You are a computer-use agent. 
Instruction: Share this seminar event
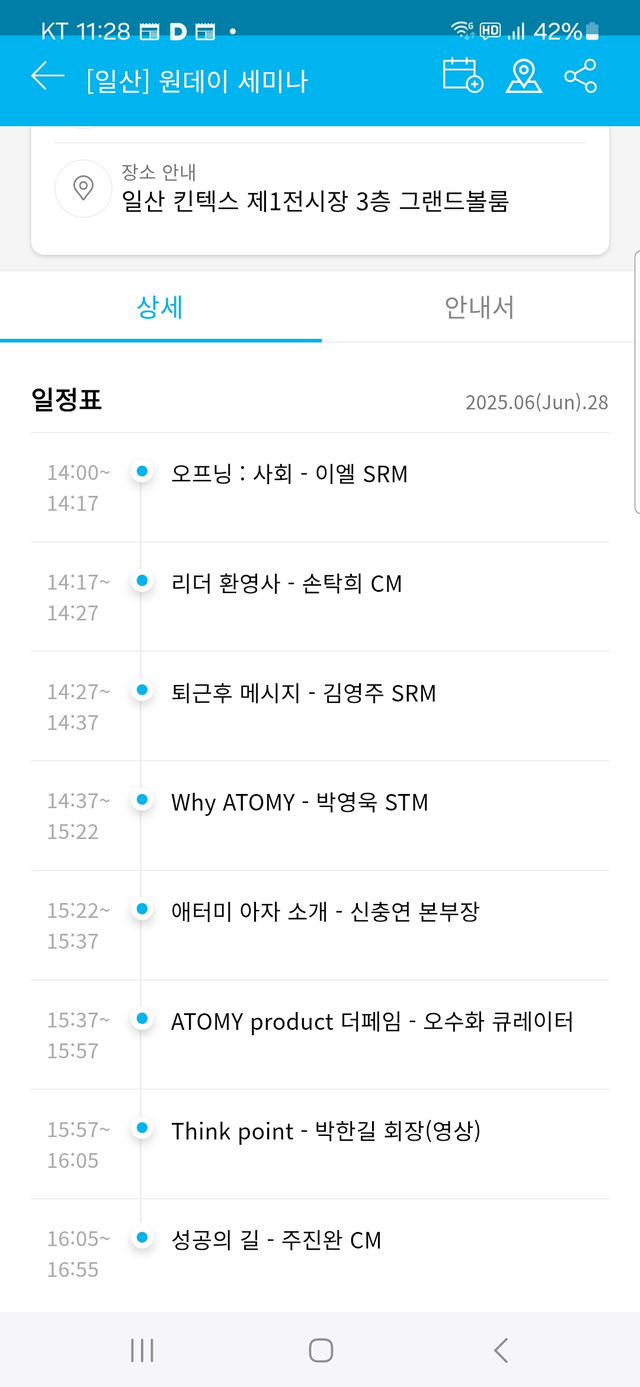(x=580, y=76)
